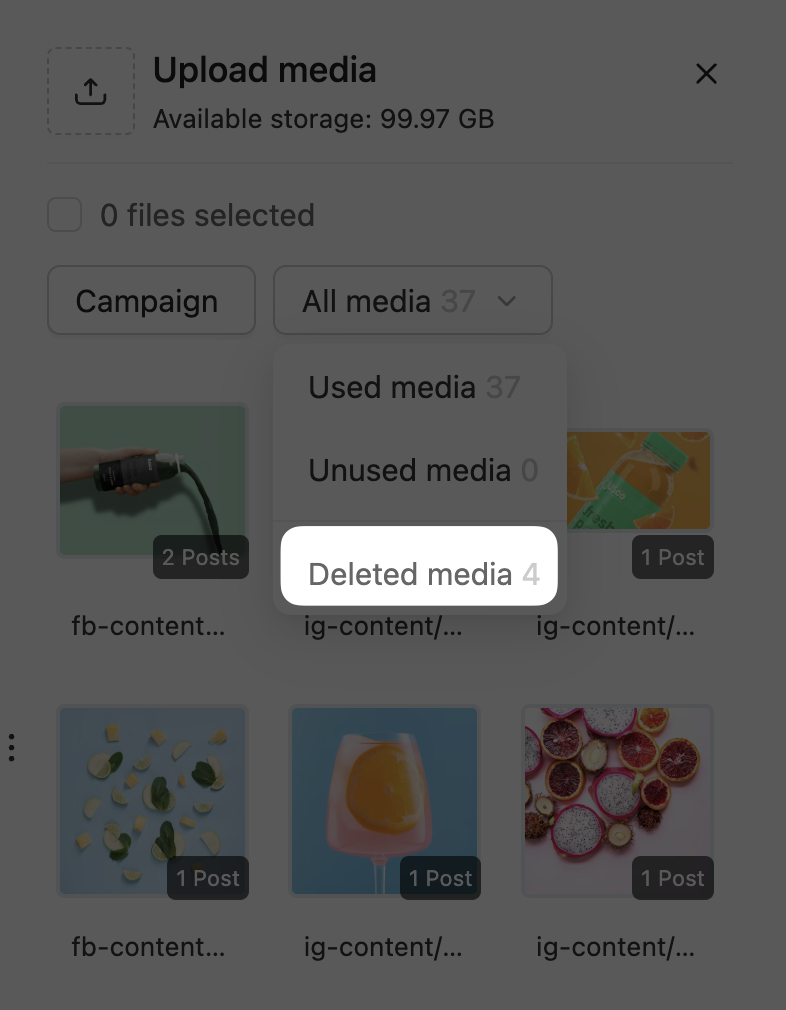The width and height of the screenshot is (786, 1010).
Task: Open the lemon slices and mint image
Action: [x=152, y=800]
